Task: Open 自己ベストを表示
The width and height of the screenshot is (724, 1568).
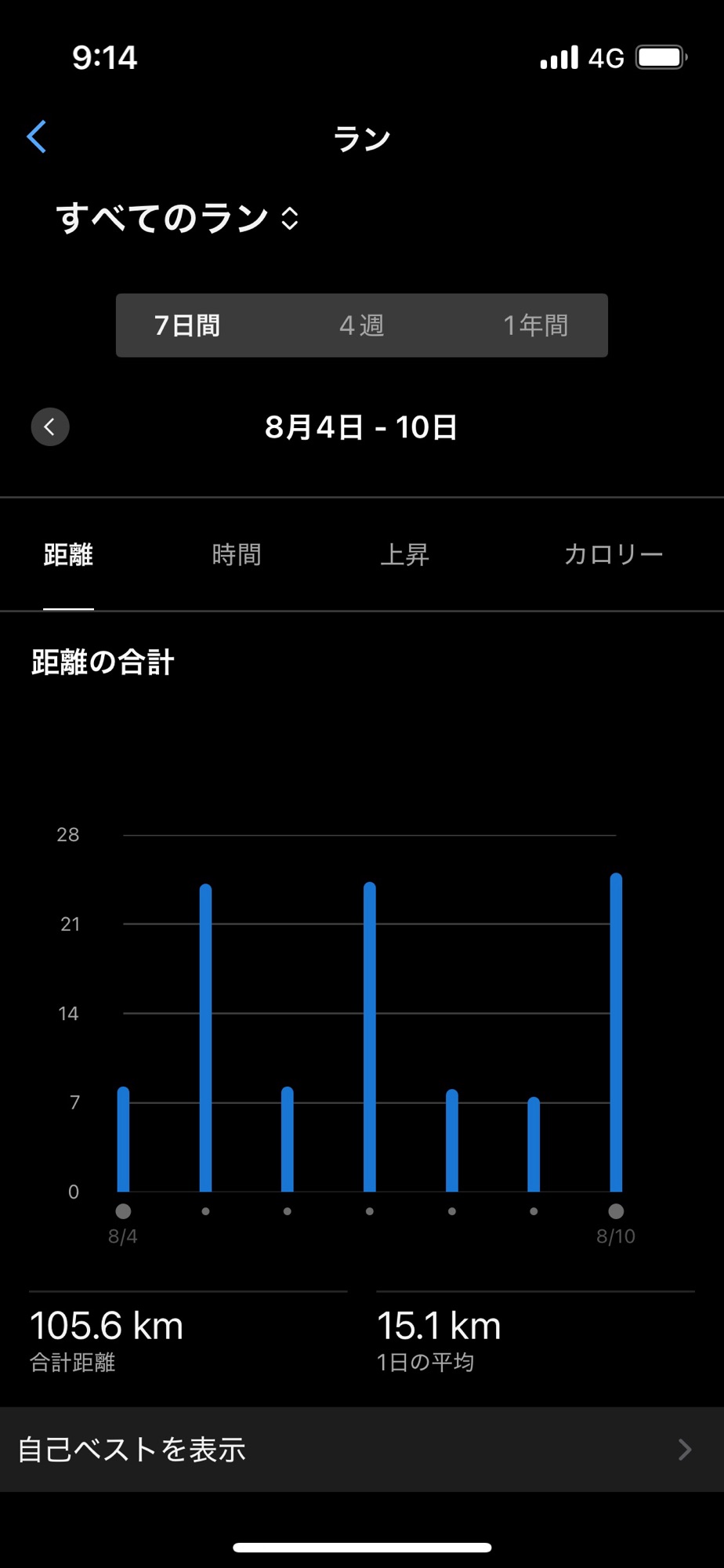Action: point(362,1450)
